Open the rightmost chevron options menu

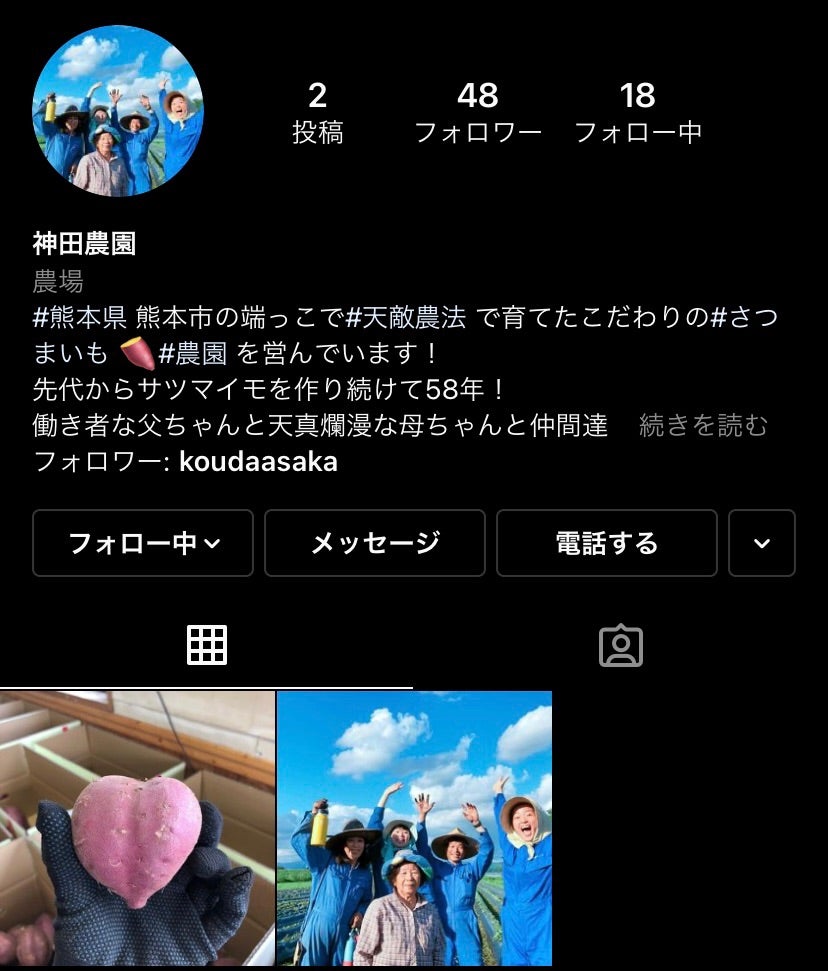[x=762, y=543]
